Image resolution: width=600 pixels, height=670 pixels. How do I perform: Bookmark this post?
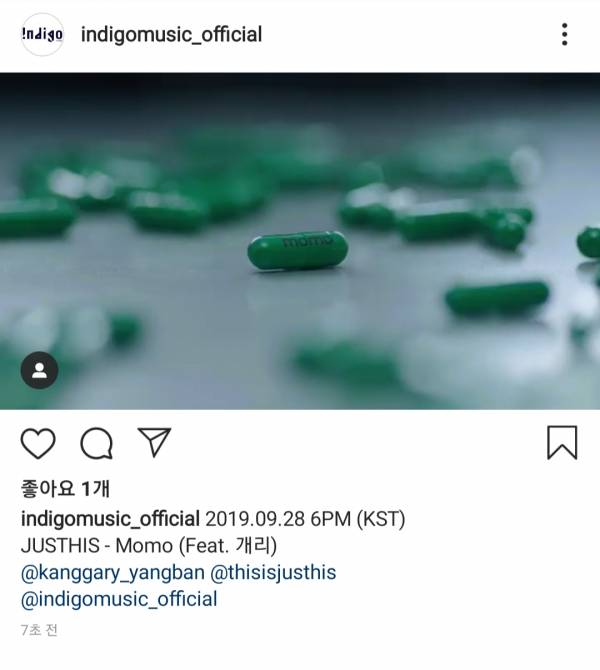(562, 442)
